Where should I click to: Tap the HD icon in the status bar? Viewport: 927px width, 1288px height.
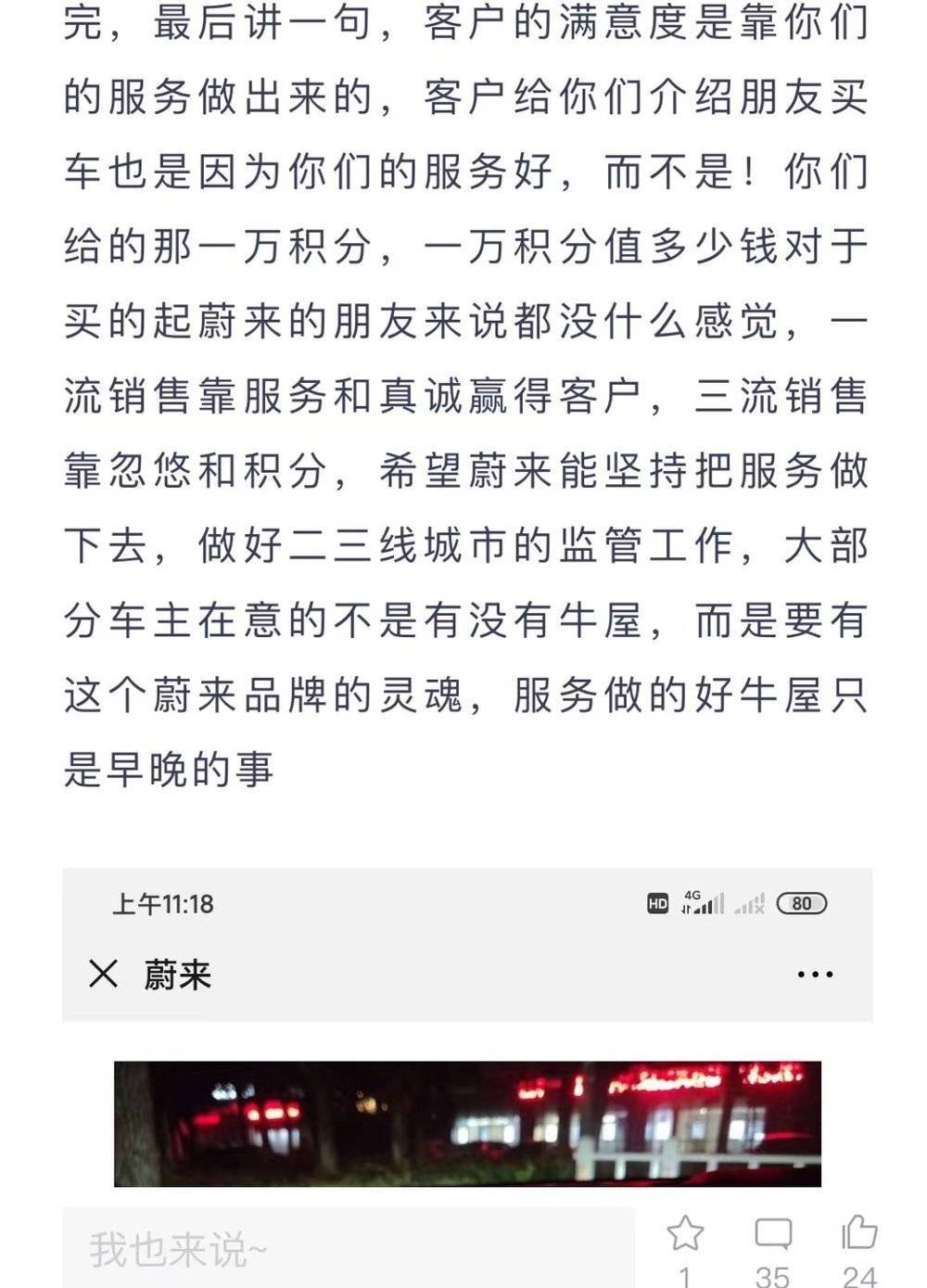(657, 901)
